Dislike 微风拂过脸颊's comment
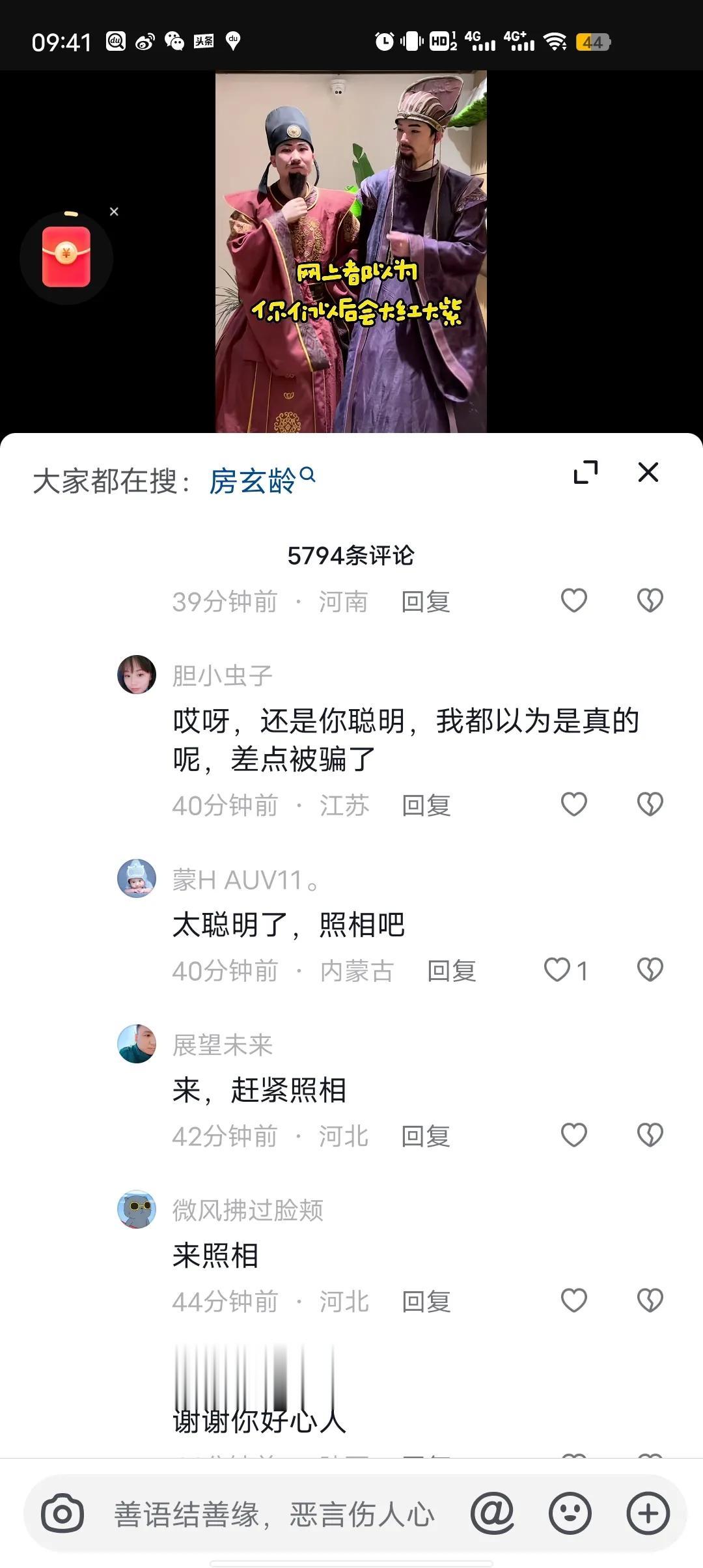 tap(650, 1300)
